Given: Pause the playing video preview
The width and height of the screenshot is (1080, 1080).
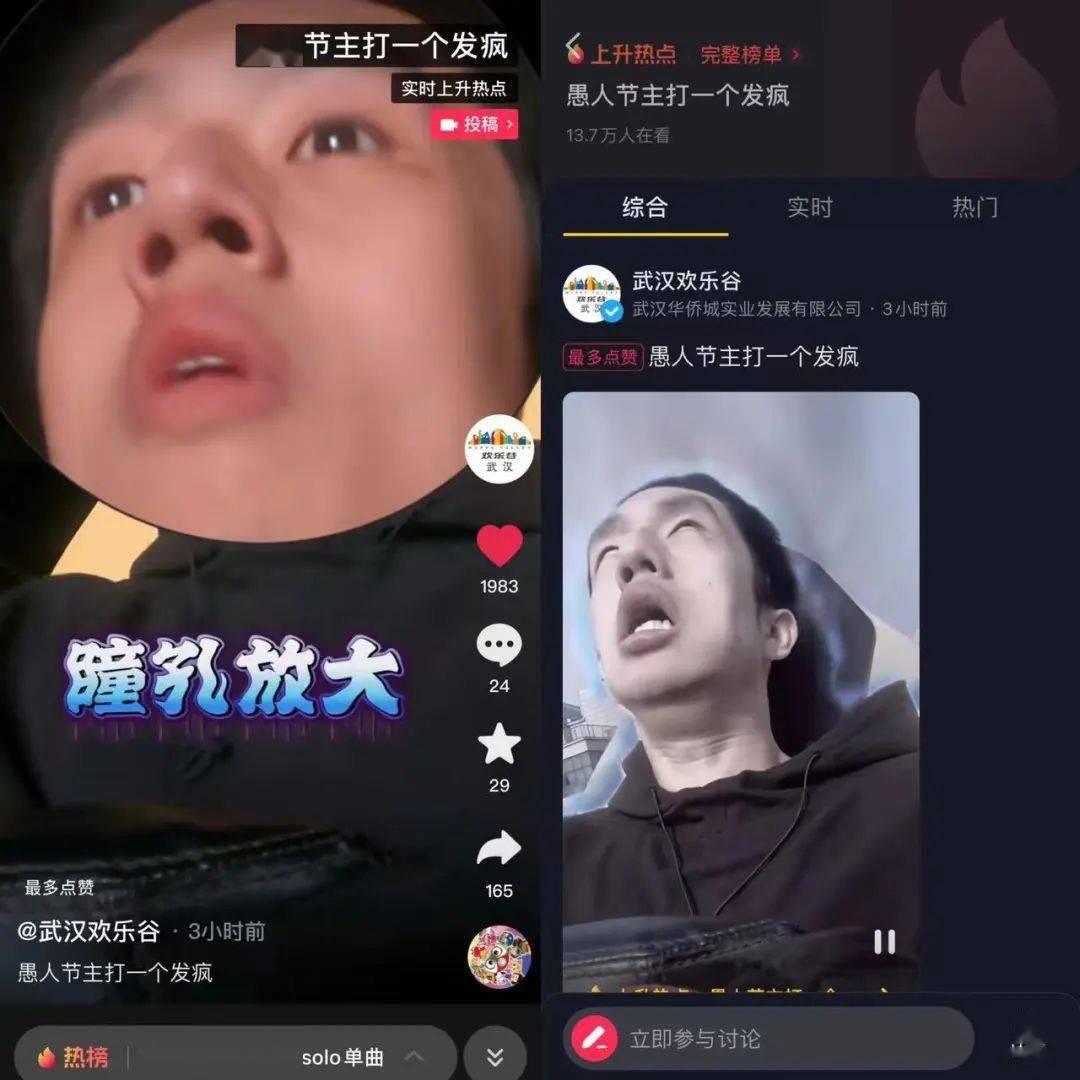Looking at the screenshot, I should (x=885, y=942).
